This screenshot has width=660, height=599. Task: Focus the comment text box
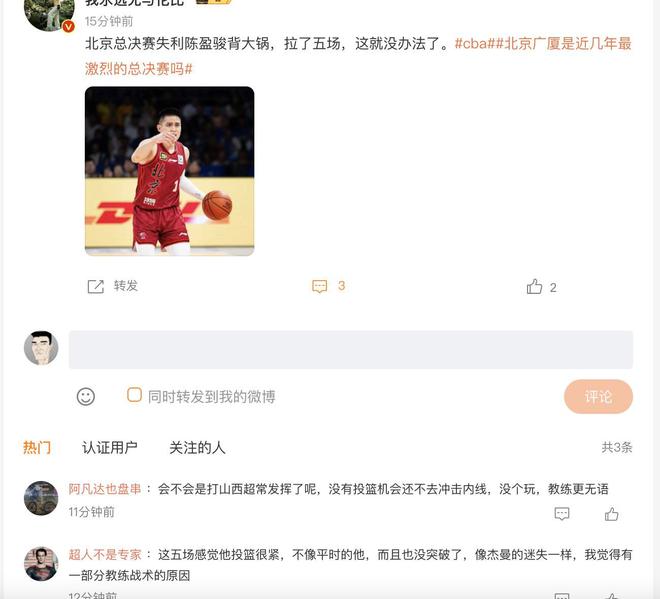coord(350,349)
